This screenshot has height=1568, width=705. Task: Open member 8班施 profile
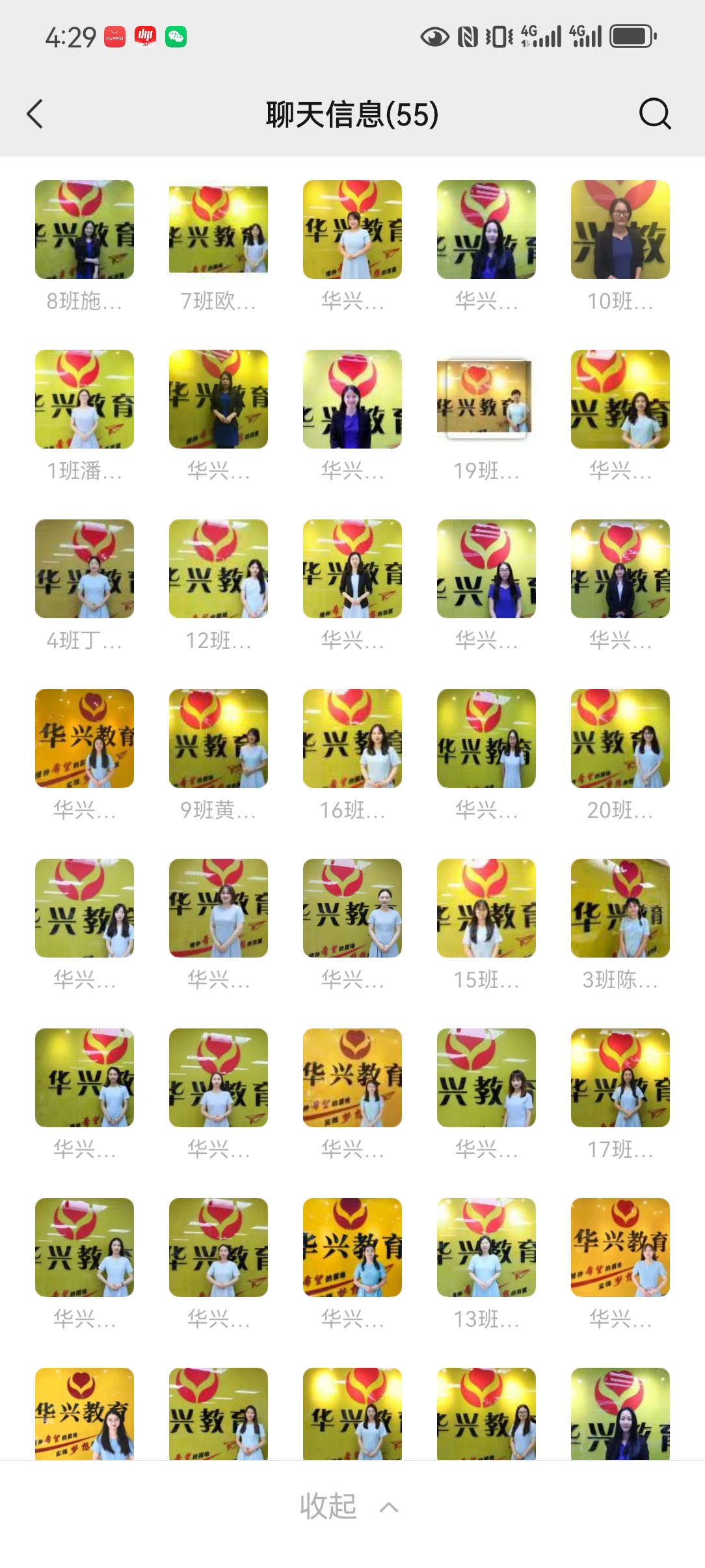(x=85, y=230)
